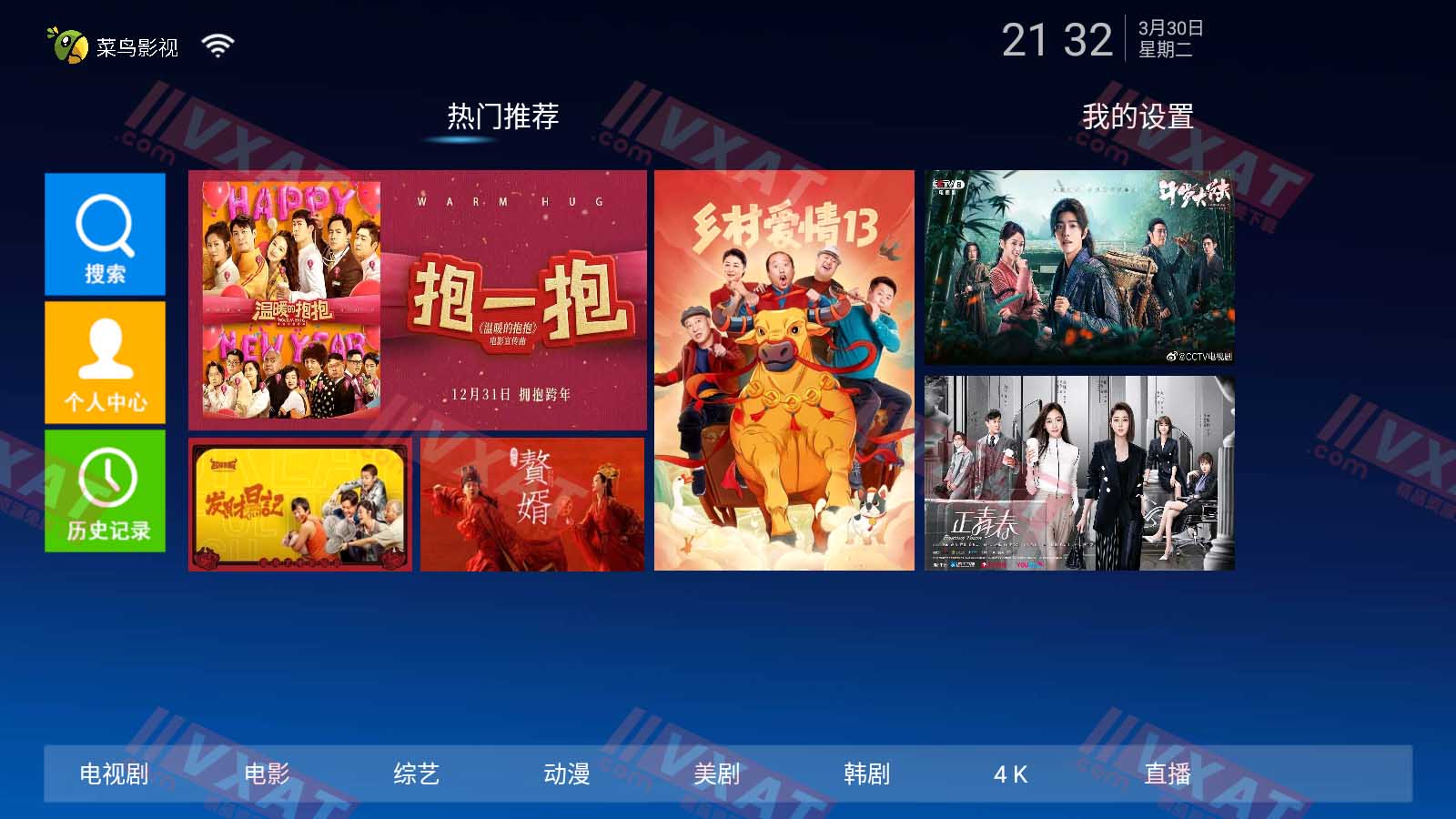Go to the 电影 category
Viewport: 1456px width, 819px height.
[x=267, y=773]
